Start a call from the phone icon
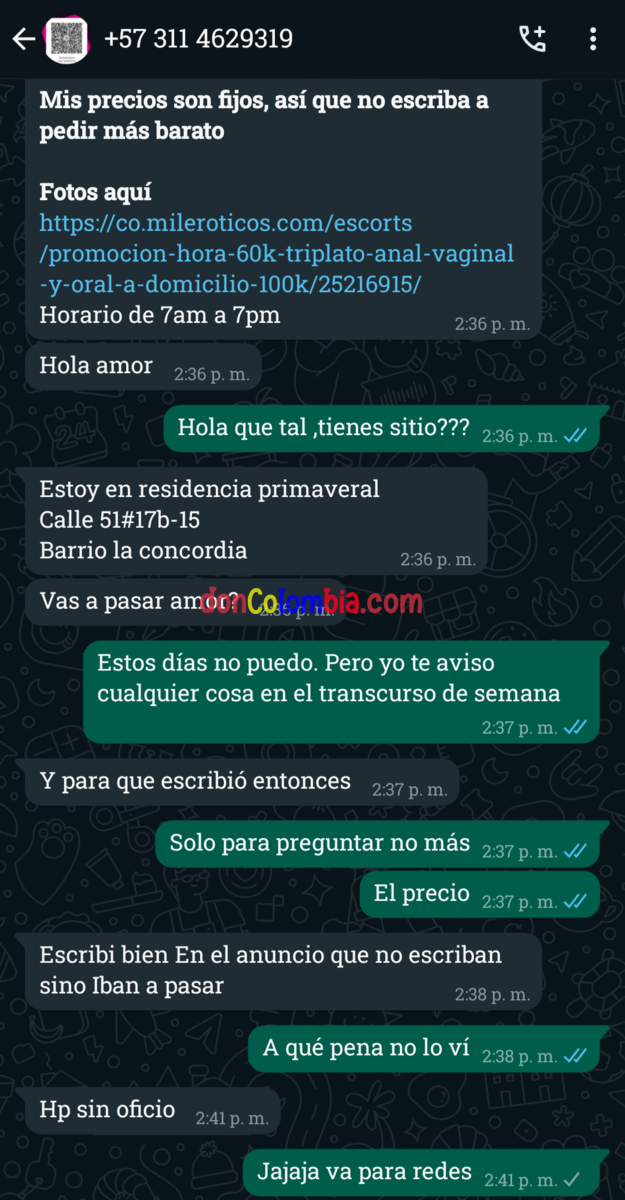The height and width of the screenshot is (1200, 625). click(532, 39)
